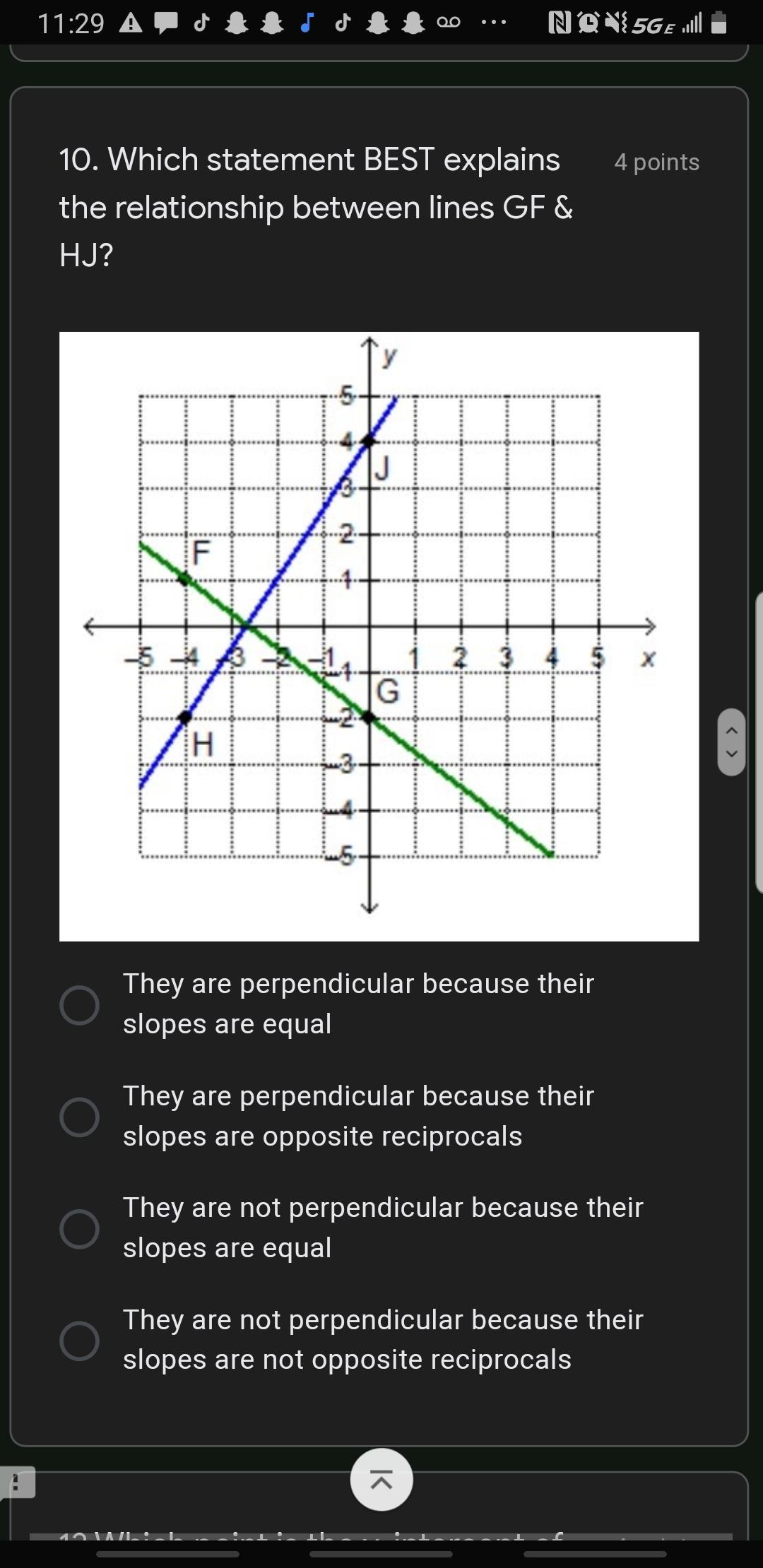Screen dimensions: 763x1568
Task: Mark 'not perpendicular because slopes not opposite reciprocals'
Action: pyautogui.click(x=79, y=1341)
